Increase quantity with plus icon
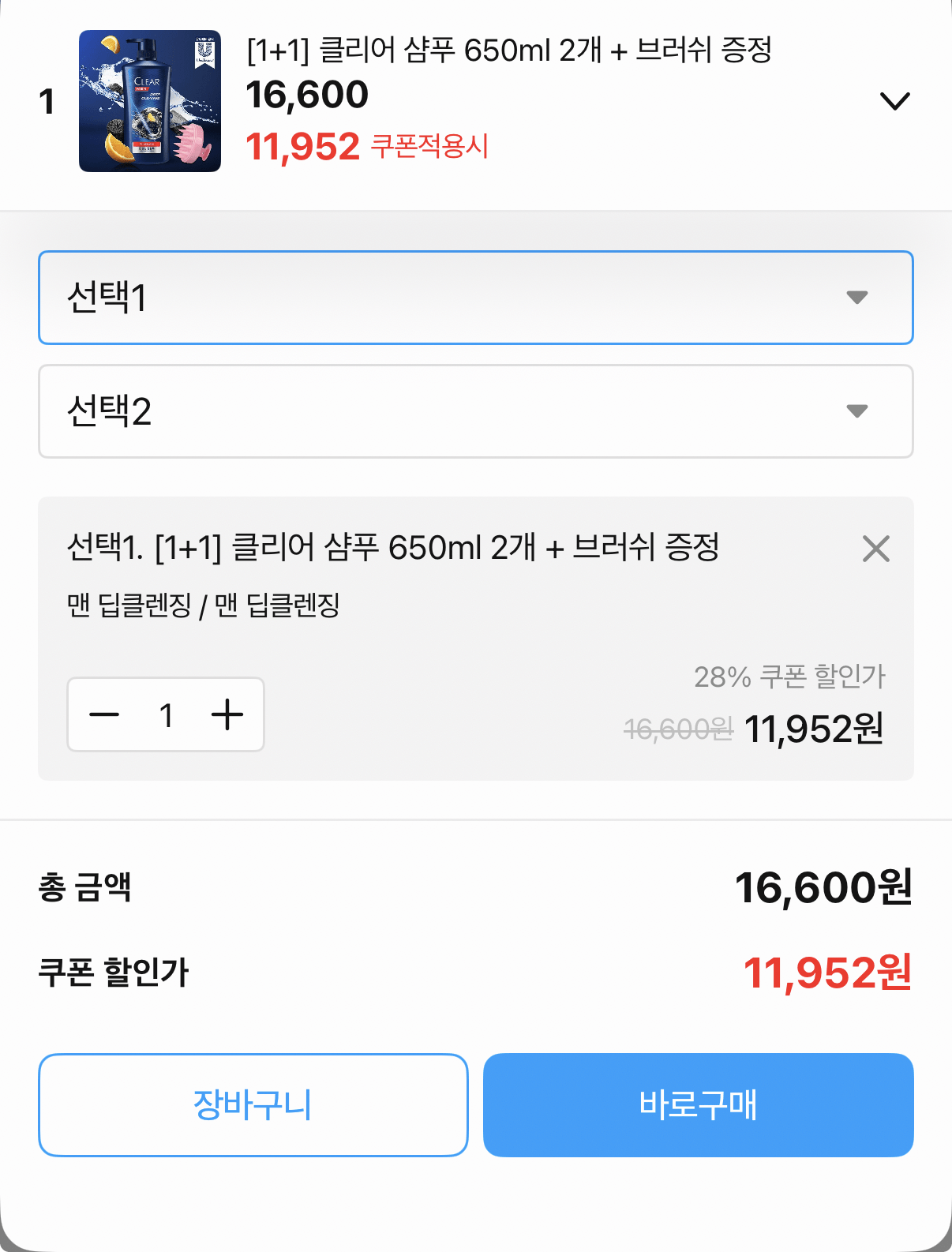Image resolution: width=952 pixels, height=1252 pixels. [x=227, y=714]
